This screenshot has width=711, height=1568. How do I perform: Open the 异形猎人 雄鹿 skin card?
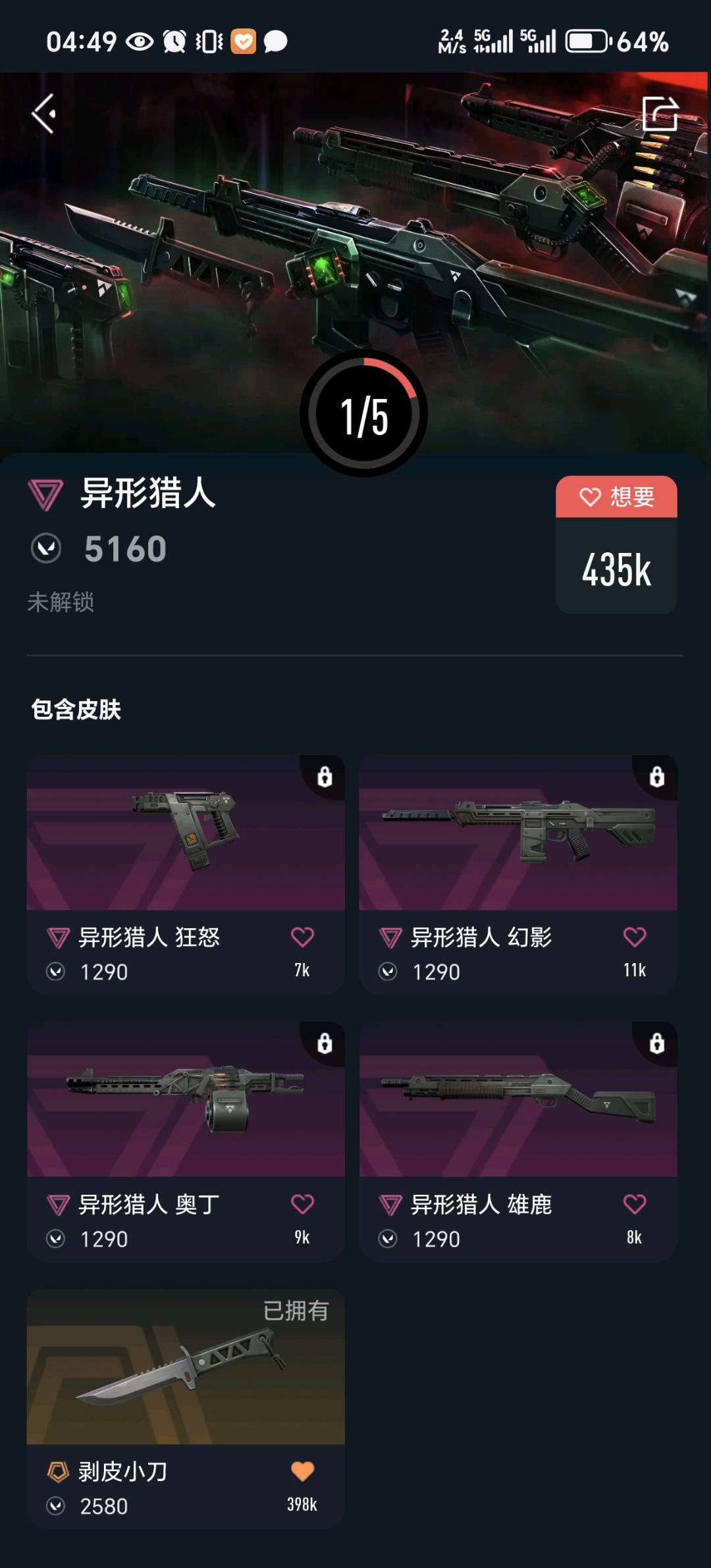(x=518, y=1141)
